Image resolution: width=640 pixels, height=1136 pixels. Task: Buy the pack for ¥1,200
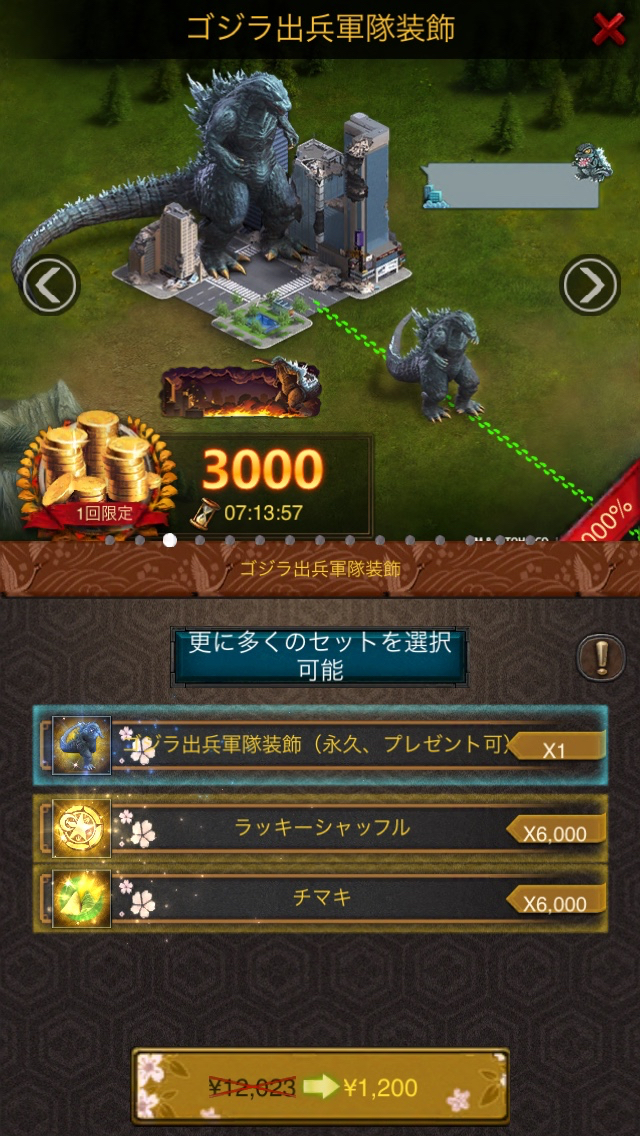point(320,1086)
